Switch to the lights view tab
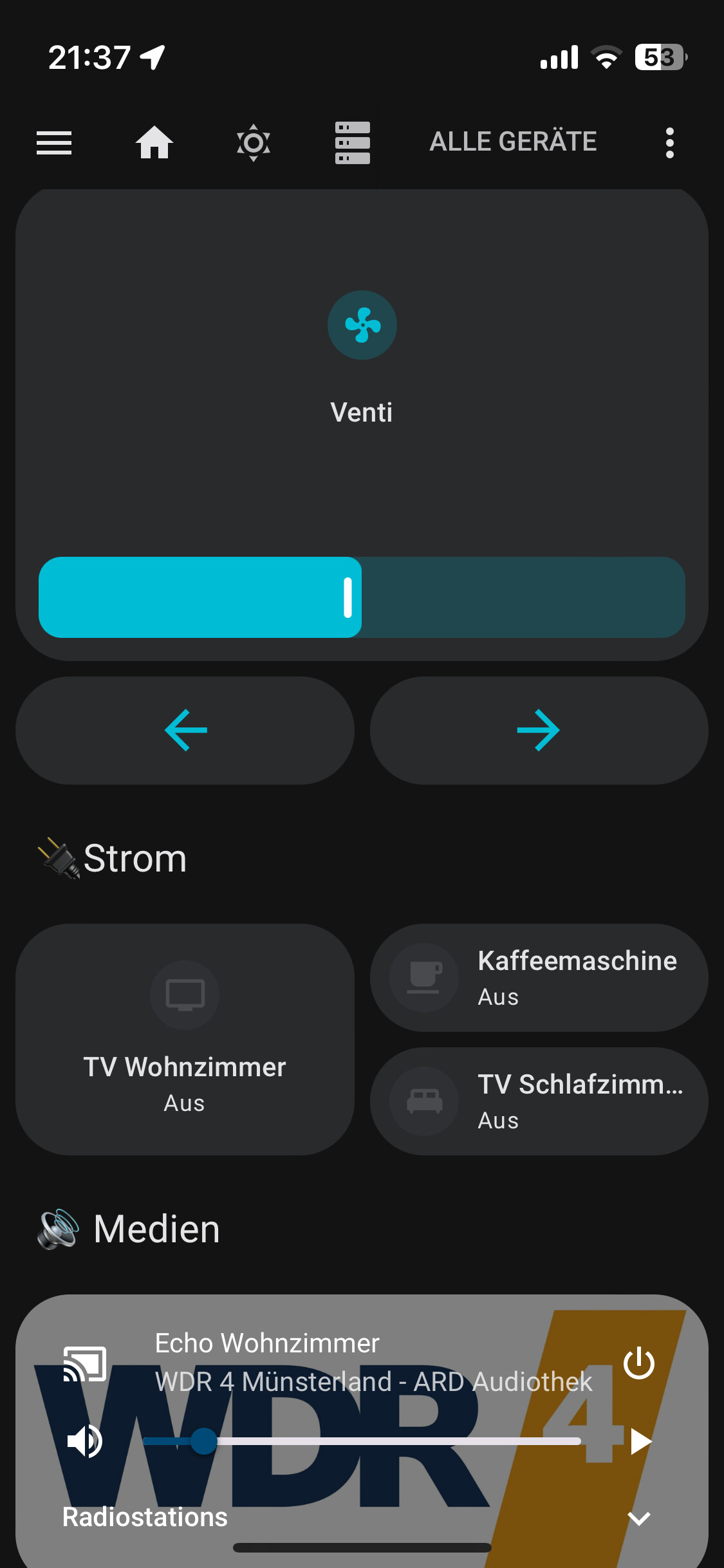724x1568 pixels. [x=254, y=142]
